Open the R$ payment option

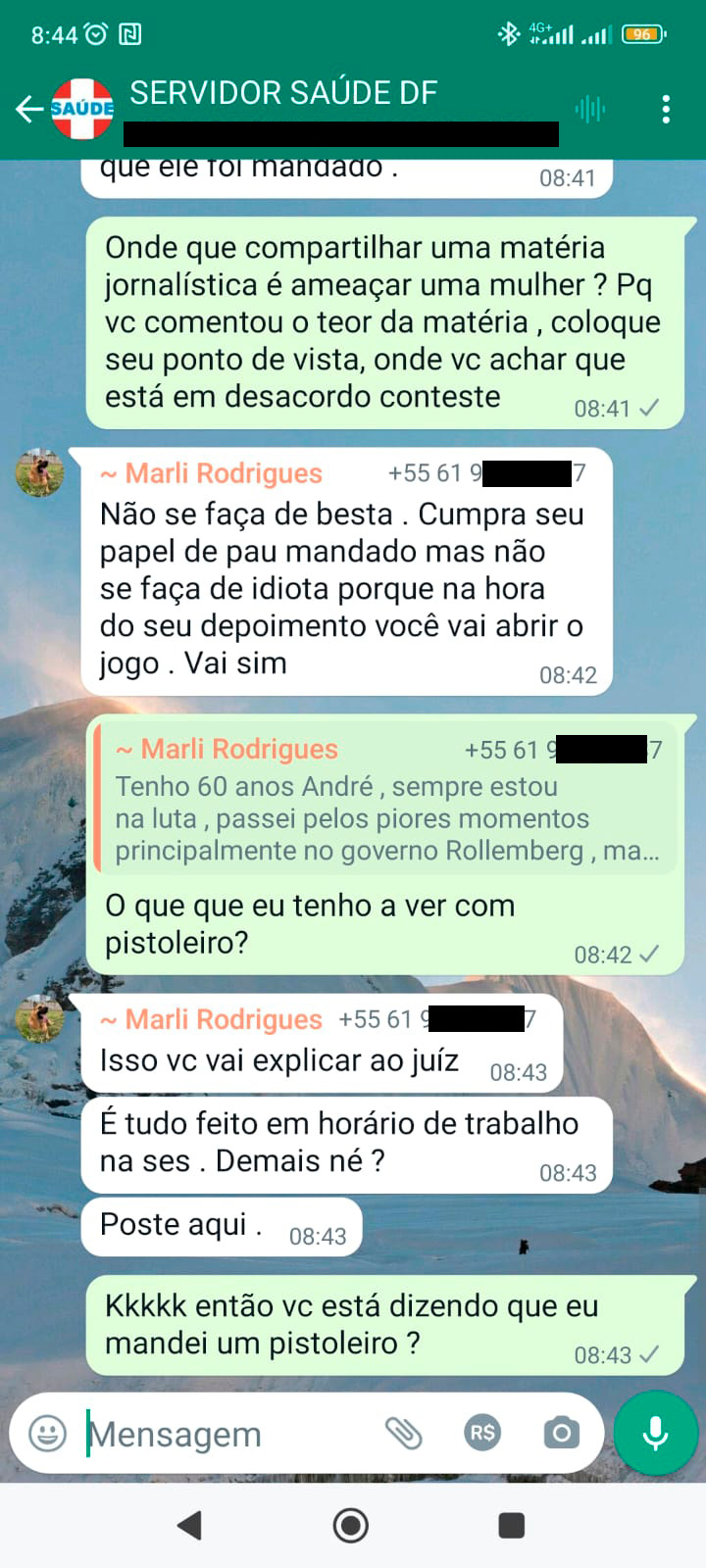click(481, 1433)
